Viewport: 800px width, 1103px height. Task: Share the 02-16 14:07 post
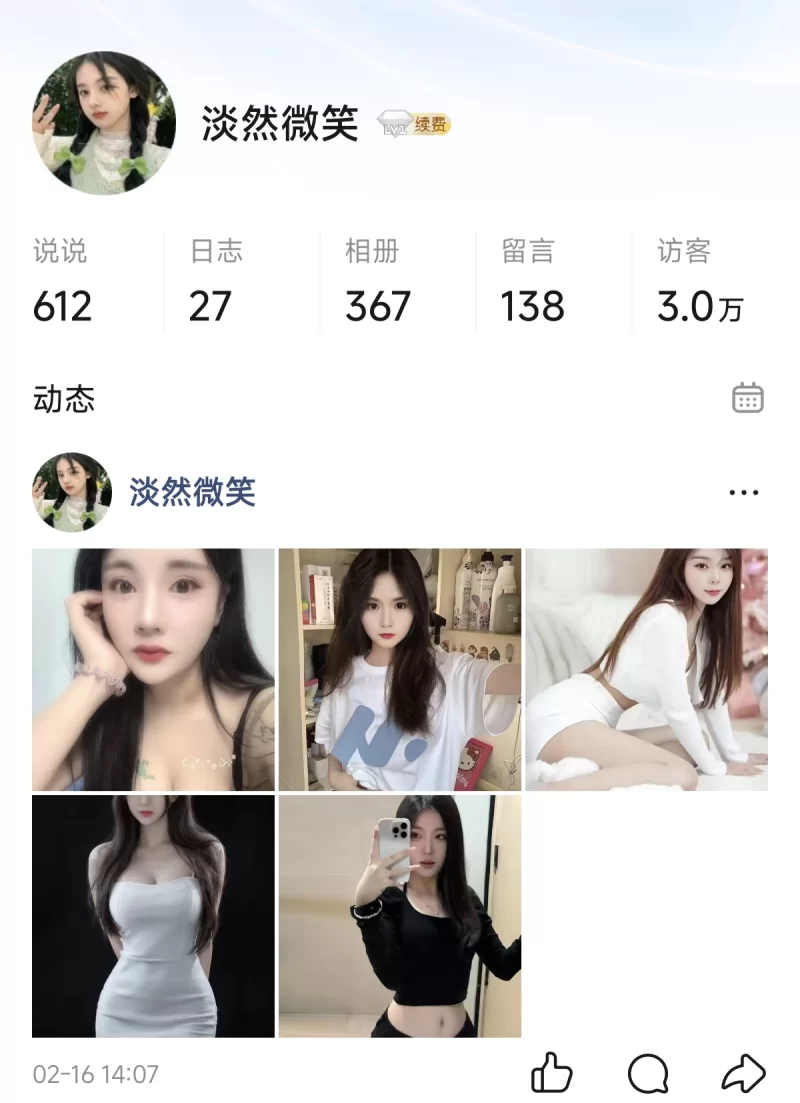coord(743,1075)
